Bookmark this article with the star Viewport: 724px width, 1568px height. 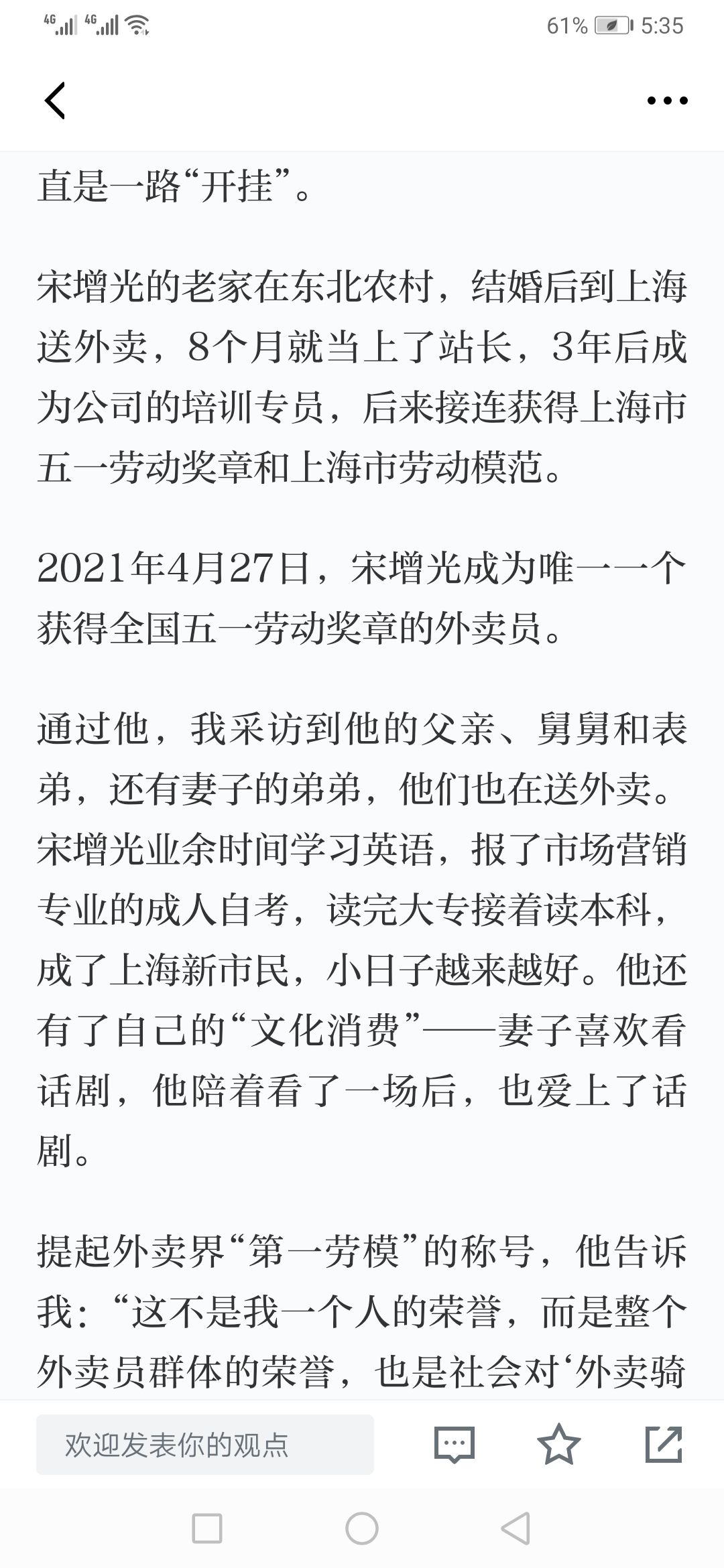559,1444
